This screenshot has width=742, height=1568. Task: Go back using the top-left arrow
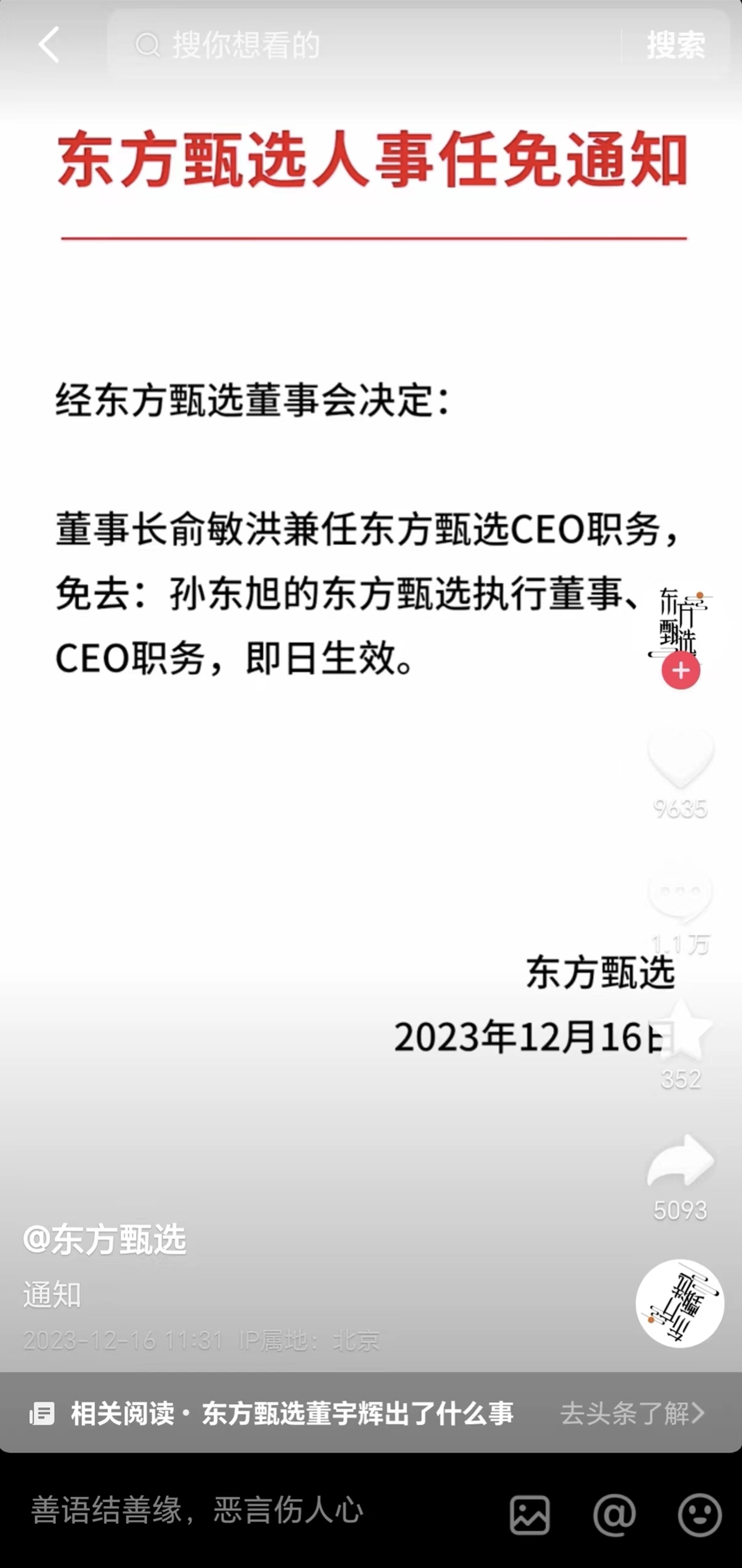(x=49, y=45)
